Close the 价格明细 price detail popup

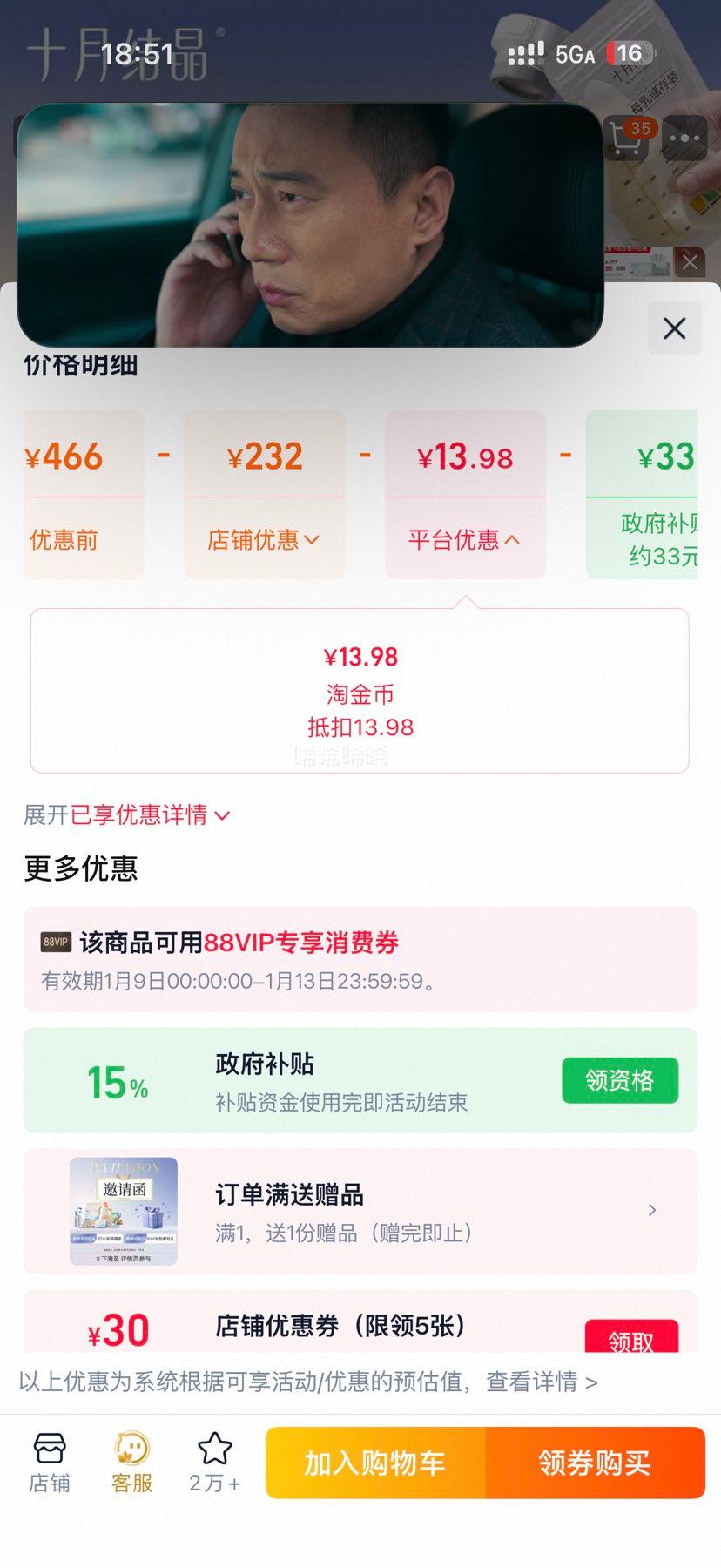[x=674, y=329]
